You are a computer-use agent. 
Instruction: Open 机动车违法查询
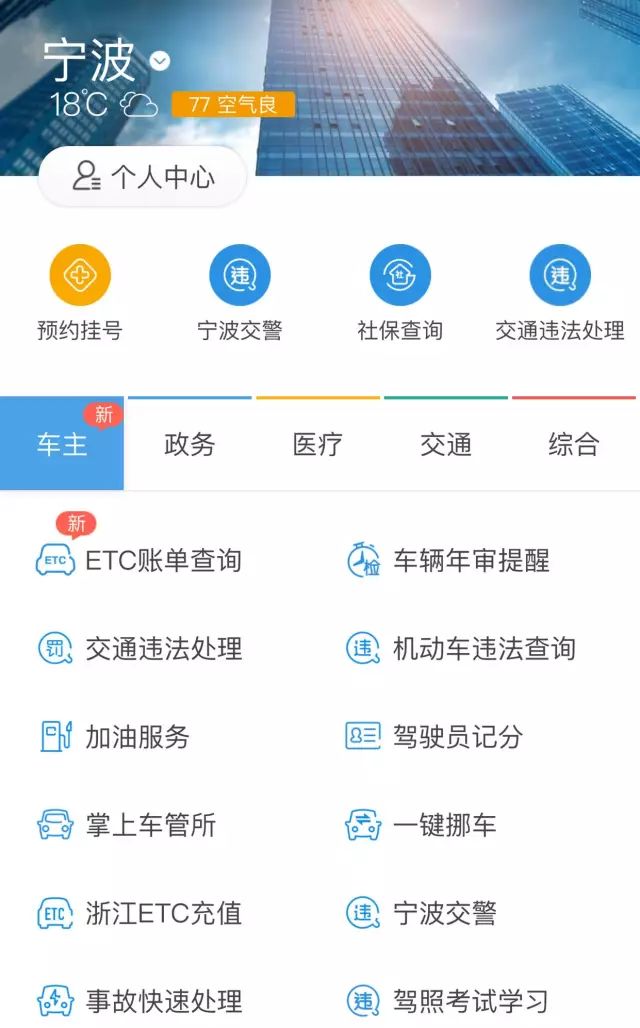click(x=461, y=648)
